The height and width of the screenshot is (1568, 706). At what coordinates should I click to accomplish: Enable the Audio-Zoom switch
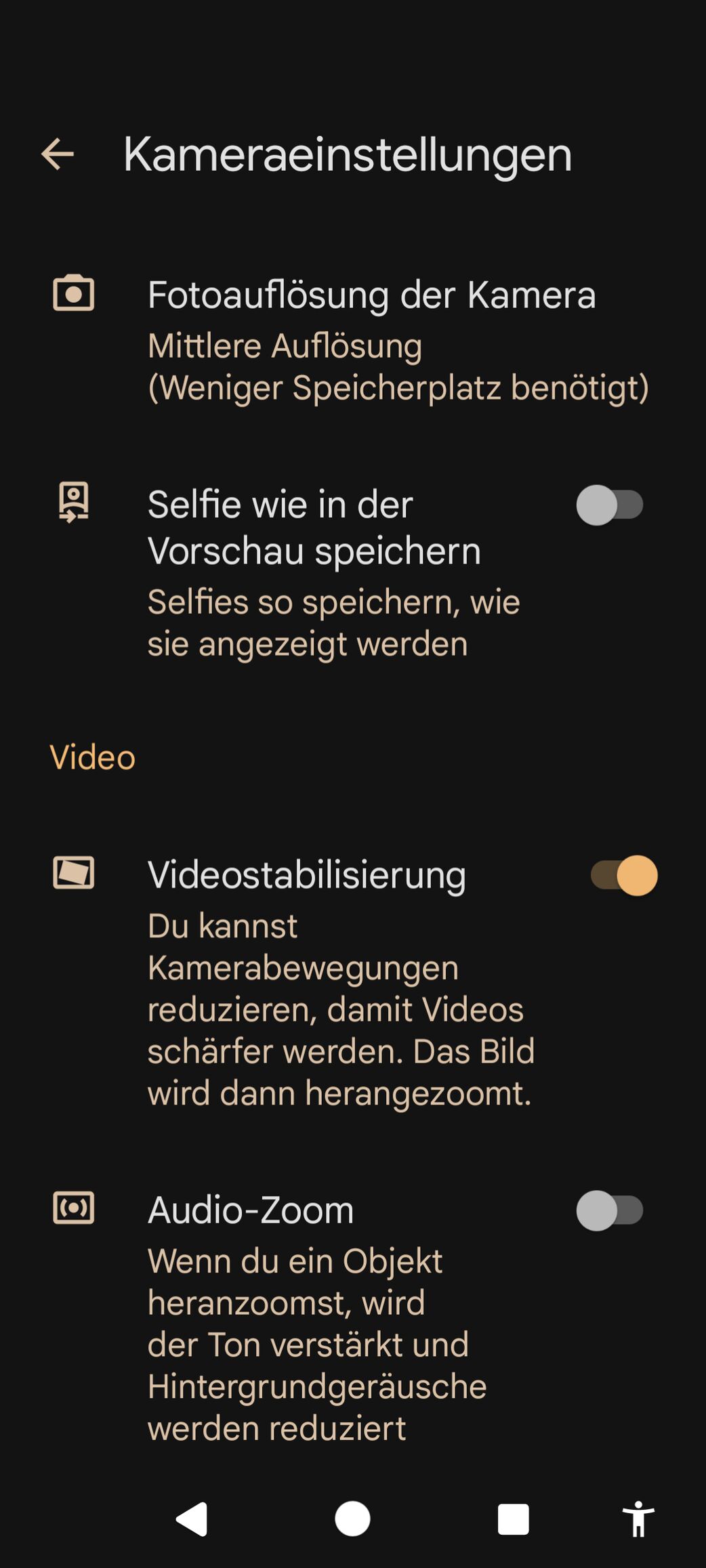coord(610,1210)
